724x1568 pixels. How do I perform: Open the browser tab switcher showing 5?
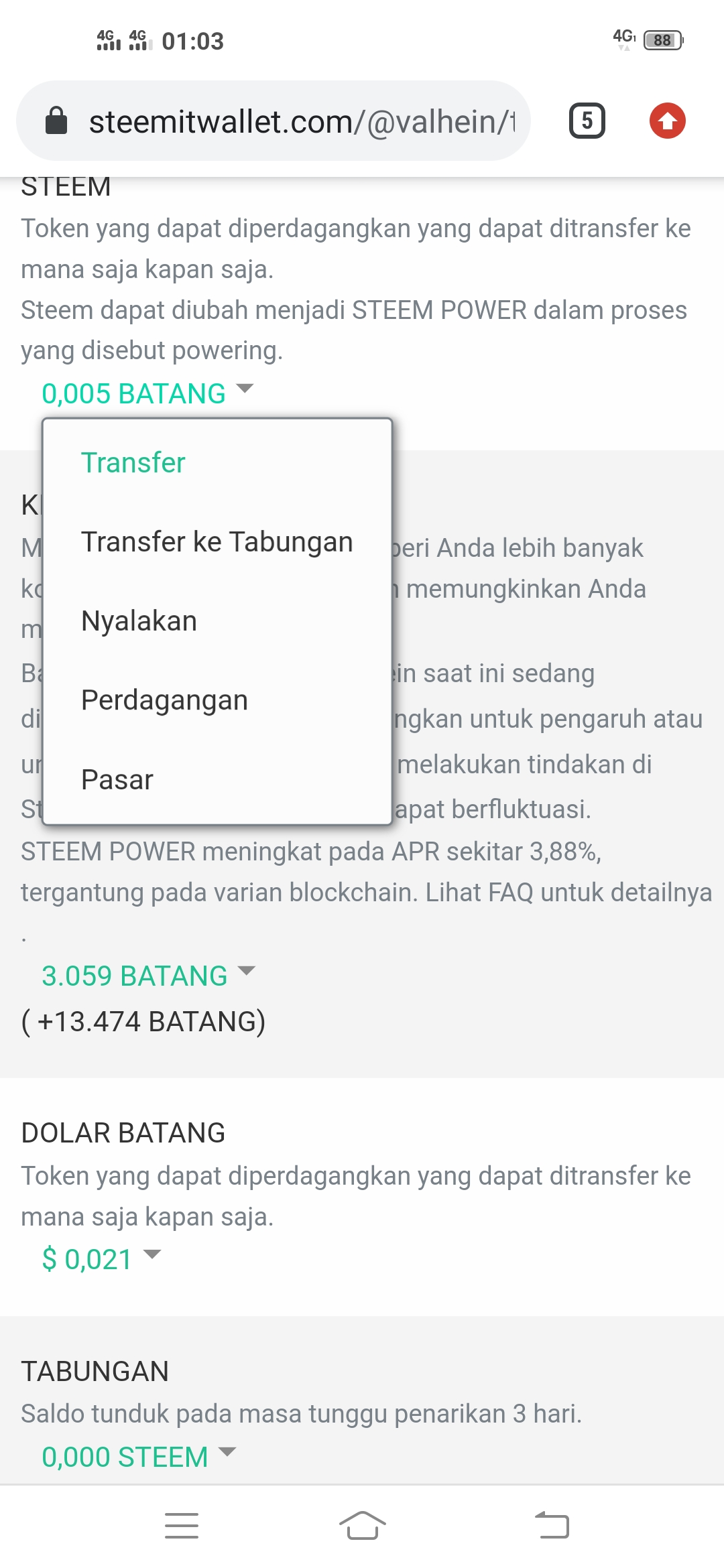tap(587, 121)
